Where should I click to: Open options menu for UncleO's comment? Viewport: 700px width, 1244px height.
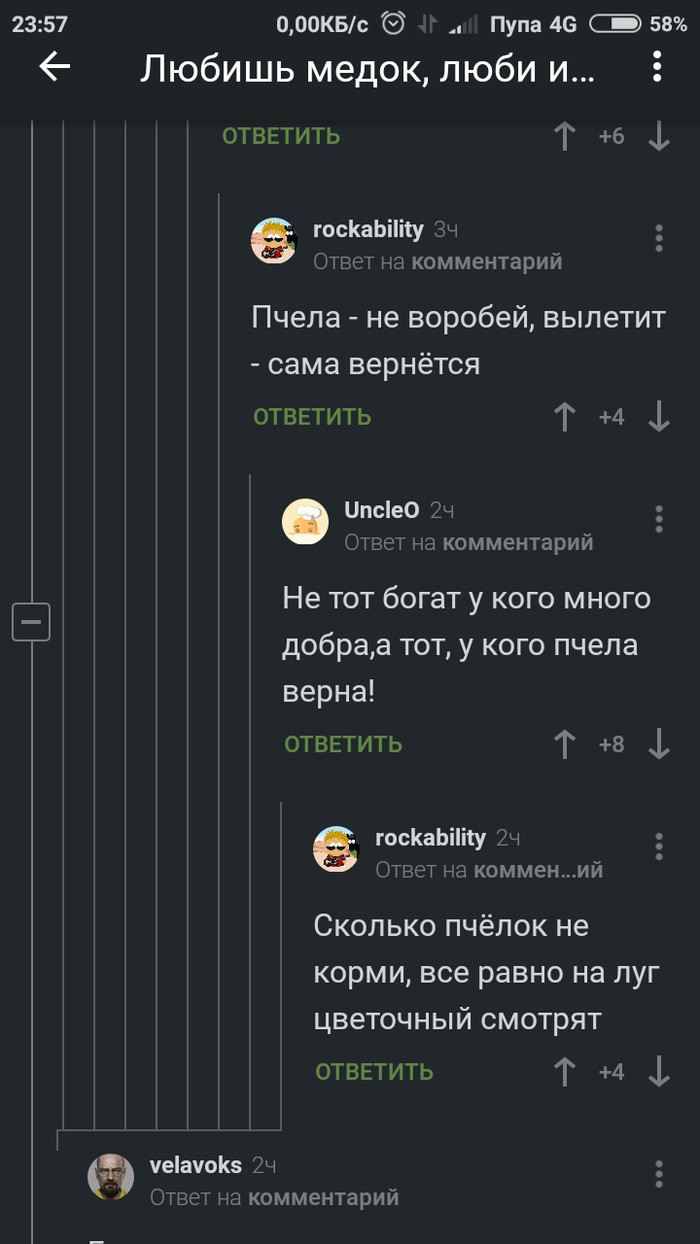[x=658, y=519]
